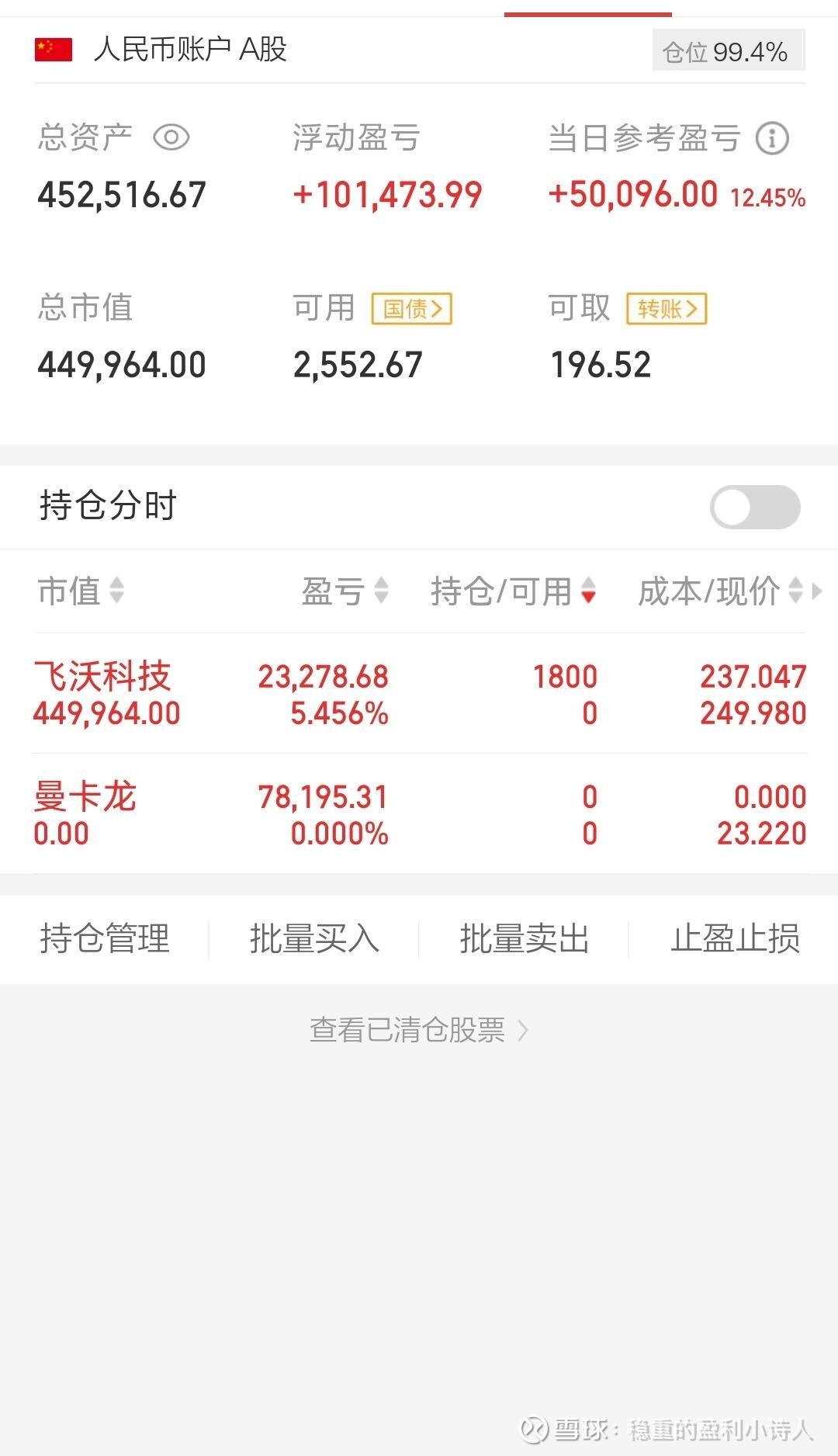Tap the 仓位 99.4% chip
838x1456 pixels.
(x=727, y=51)
